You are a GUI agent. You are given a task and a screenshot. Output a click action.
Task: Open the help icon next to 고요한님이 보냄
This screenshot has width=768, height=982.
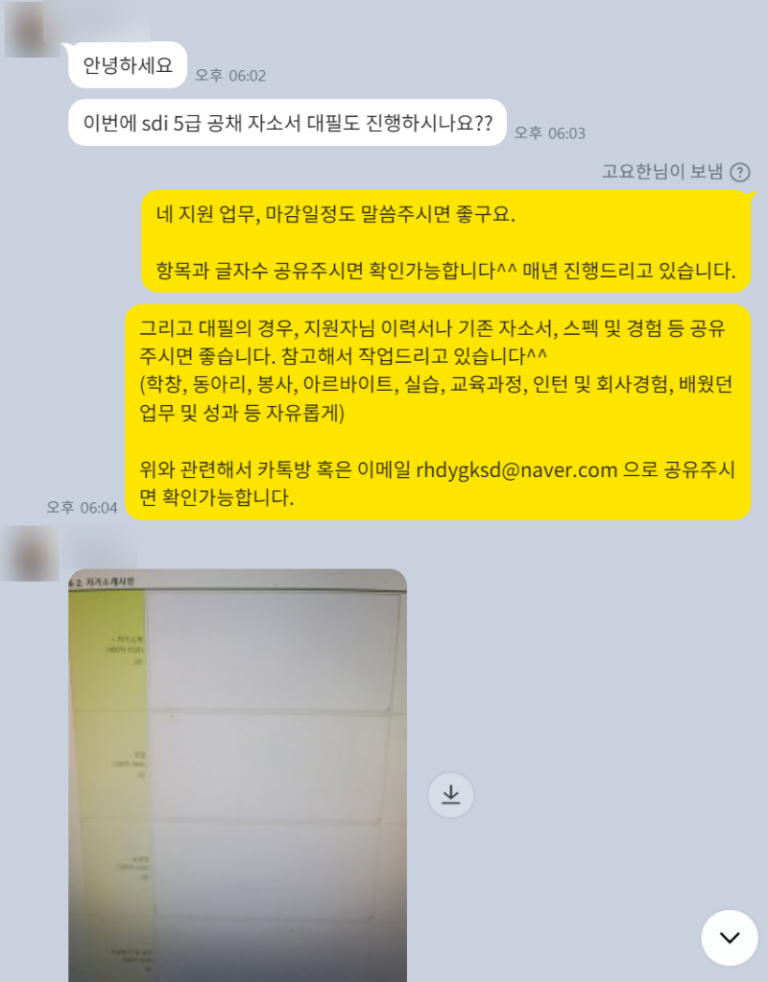740,172
